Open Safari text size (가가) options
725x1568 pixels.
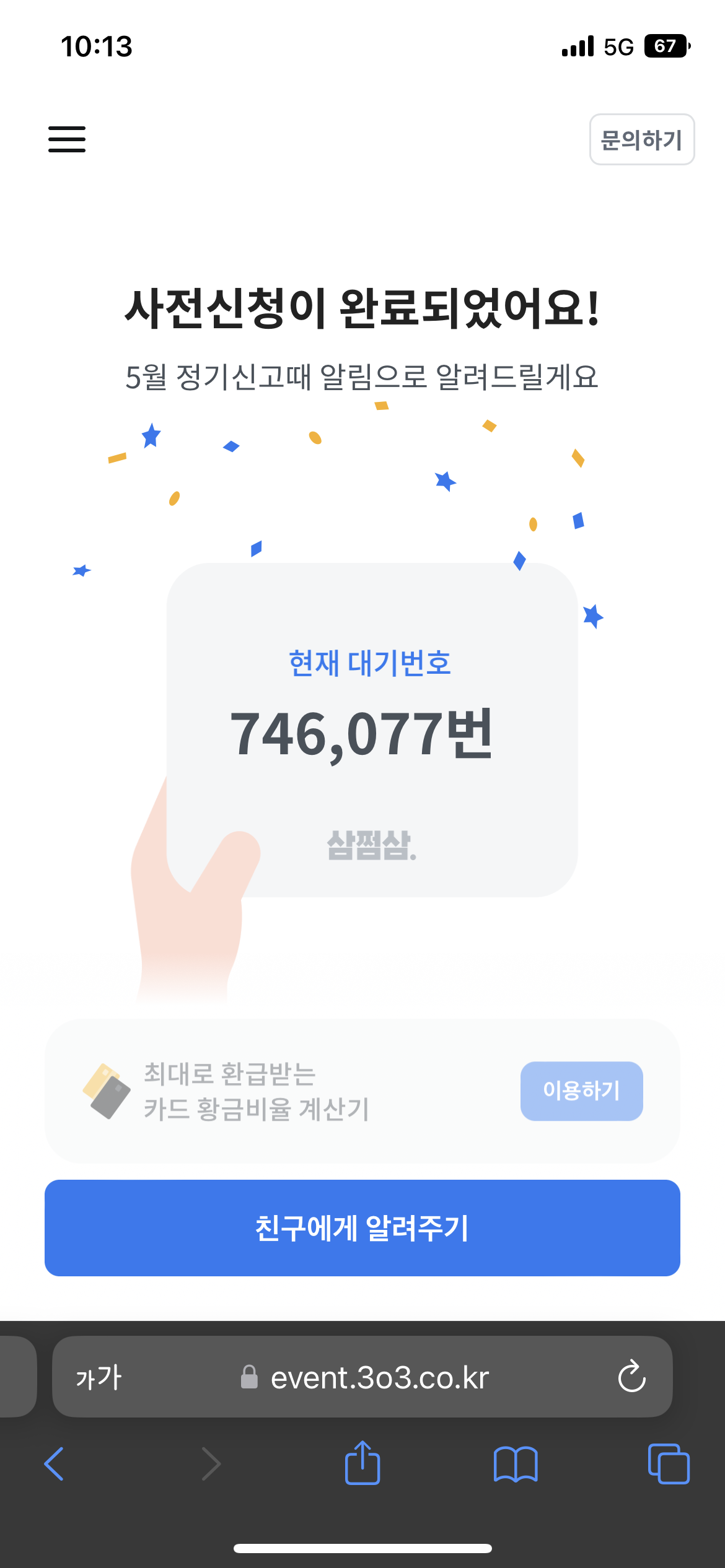pyautogui.click(x=99, y=1377)
